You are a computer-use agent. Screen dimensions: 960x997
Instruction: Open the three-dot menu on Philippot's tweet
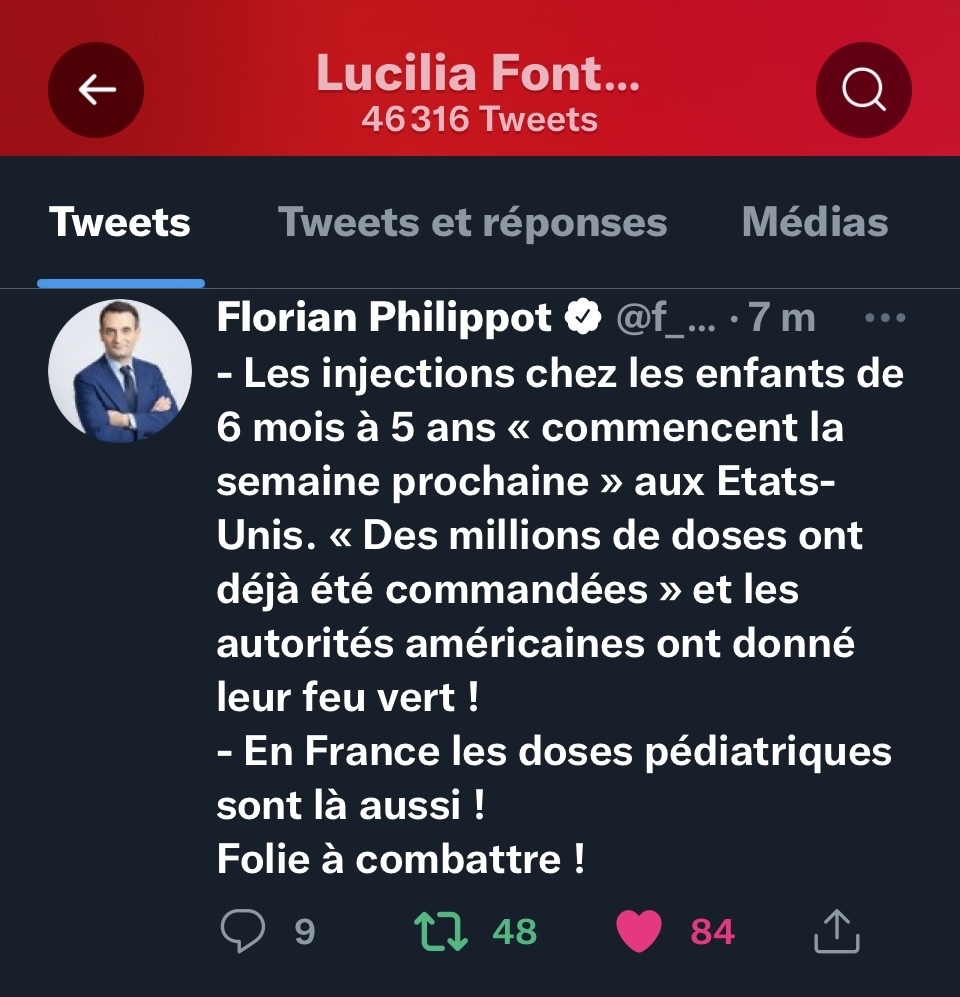point(884,319)
